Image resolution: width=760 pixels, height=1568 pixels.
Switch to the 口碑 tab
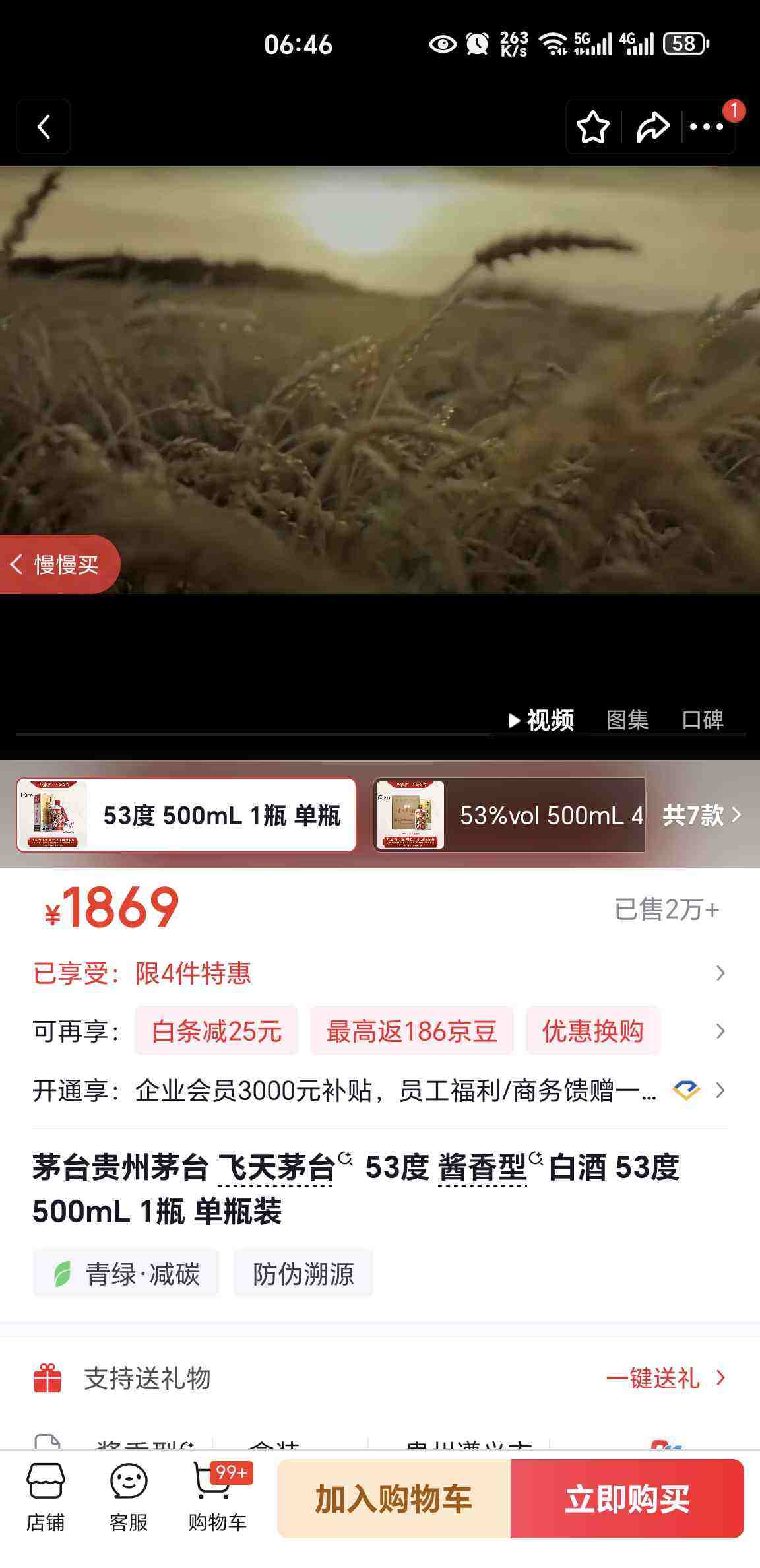(x=703, y=721)
